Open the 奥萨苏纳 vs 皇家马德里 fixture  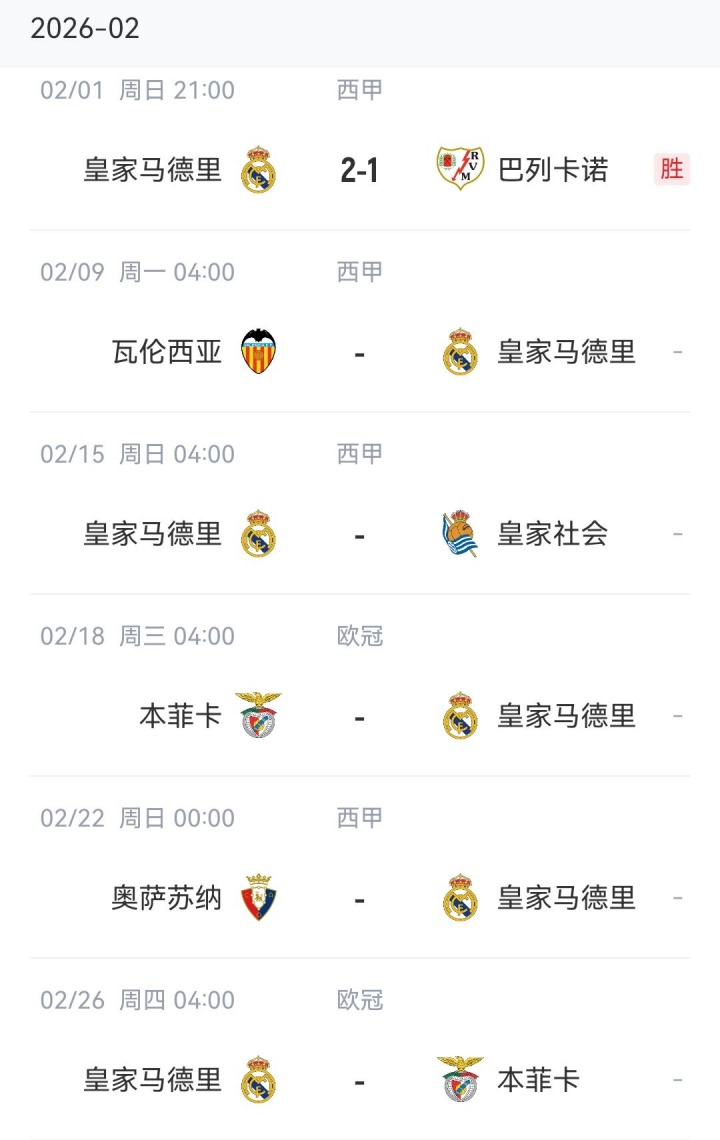(x=359, y=898)
